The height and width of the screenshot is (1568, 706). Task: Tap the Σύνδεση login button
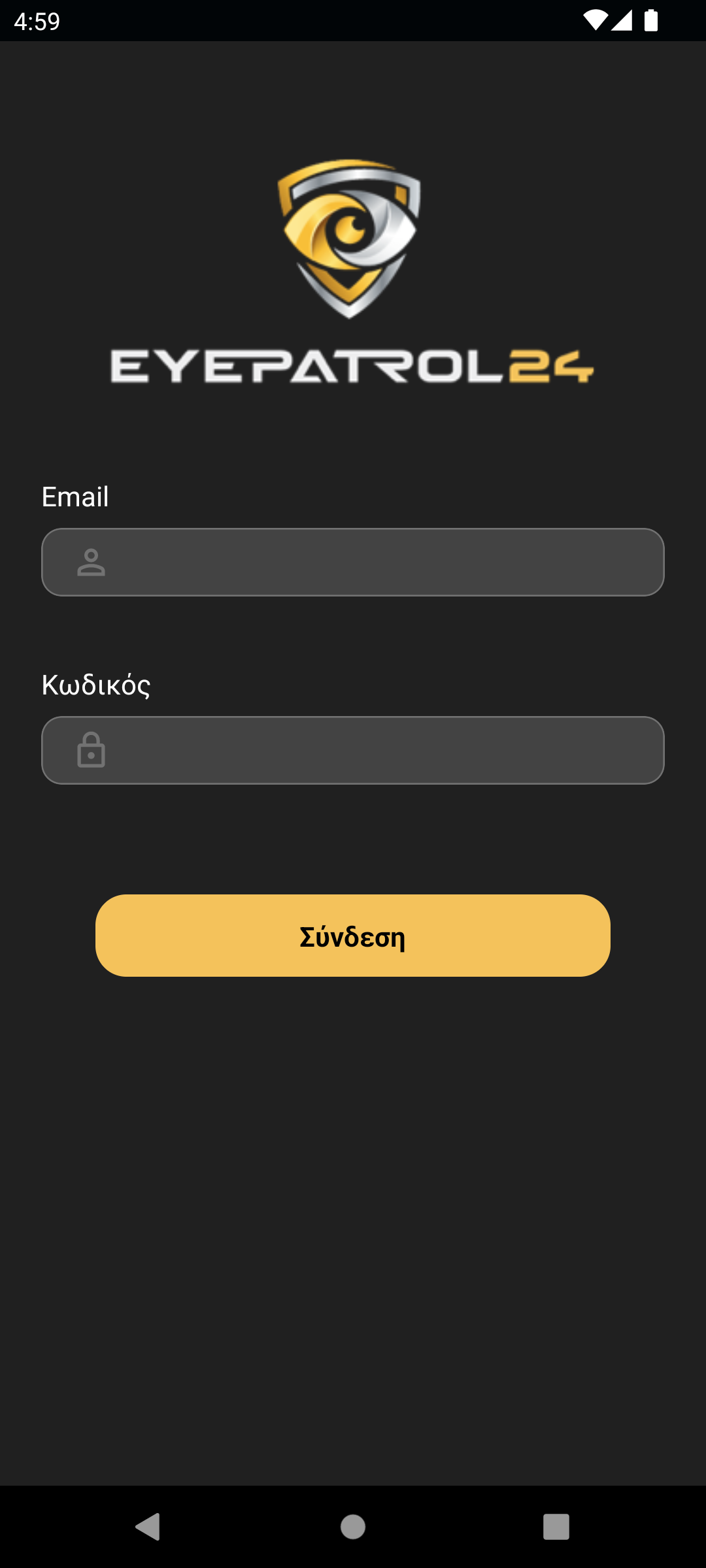tap(353, 936)
